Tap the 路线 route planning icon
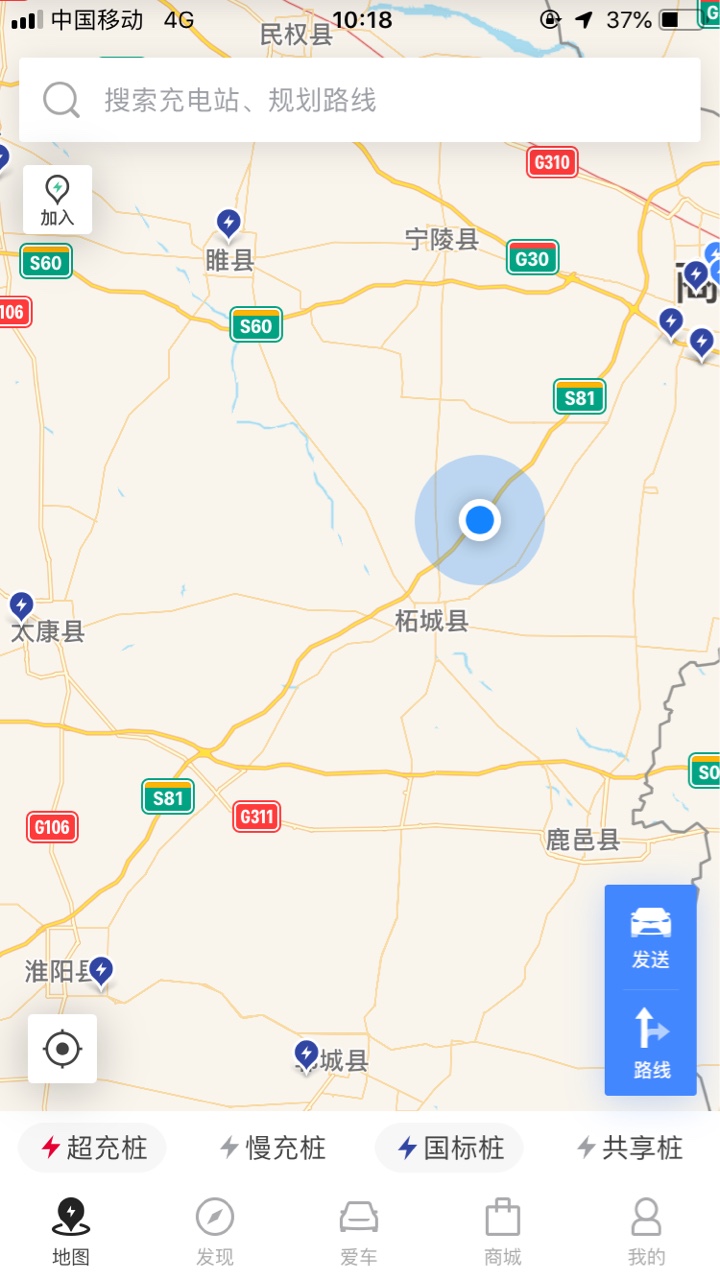 pyautogui.click(x=650, y=1045)
